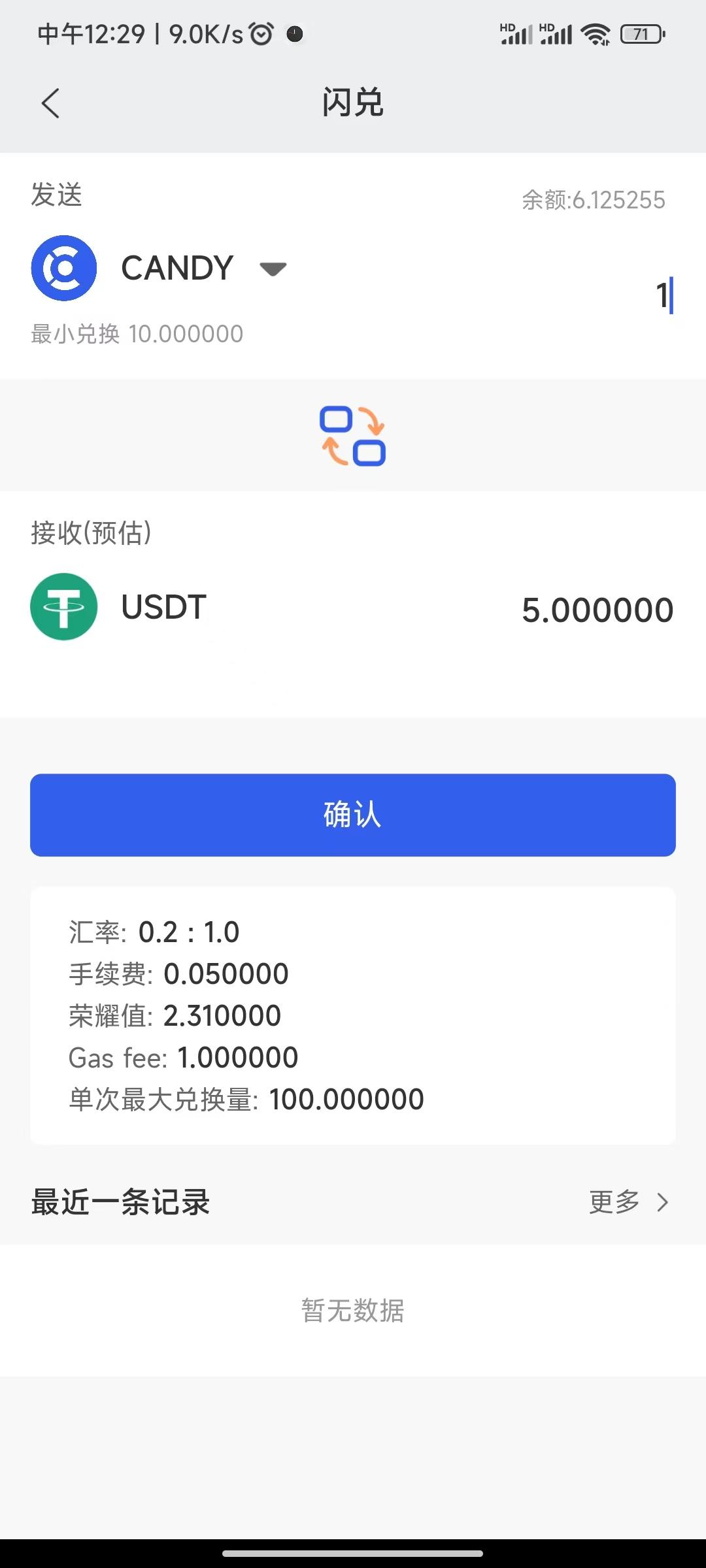Open 更多 to view more records
Image resolution: width=706 pixels, height=1568 pixels.
click(x=628, y=1201)
